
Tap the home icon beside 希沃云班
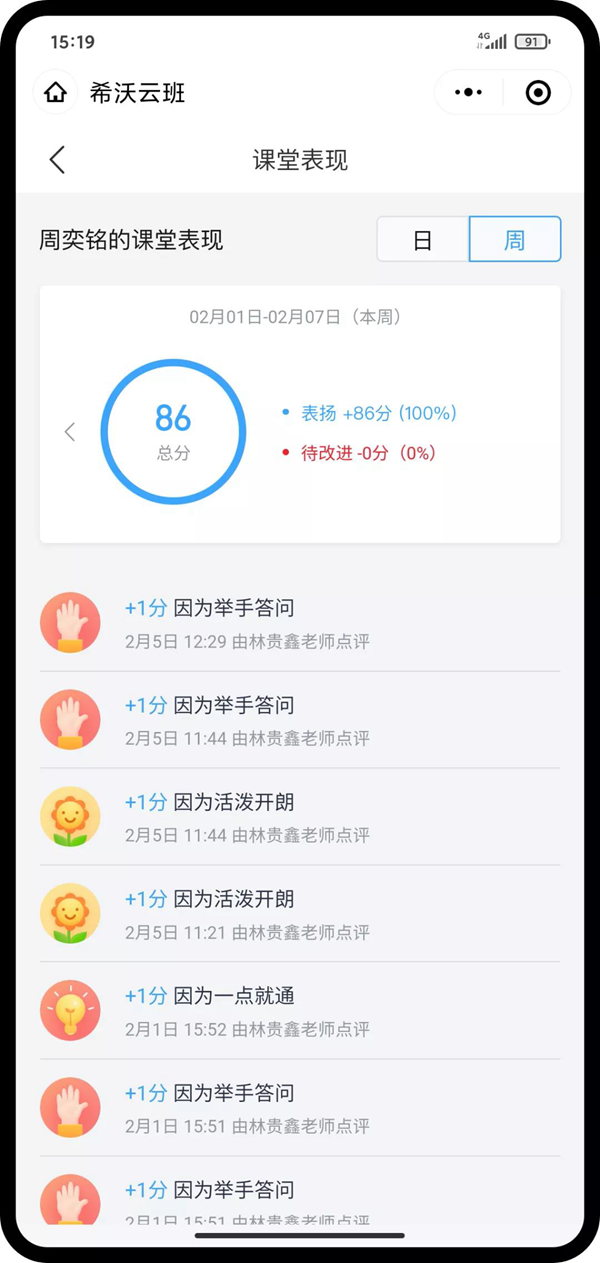(56, 93)
